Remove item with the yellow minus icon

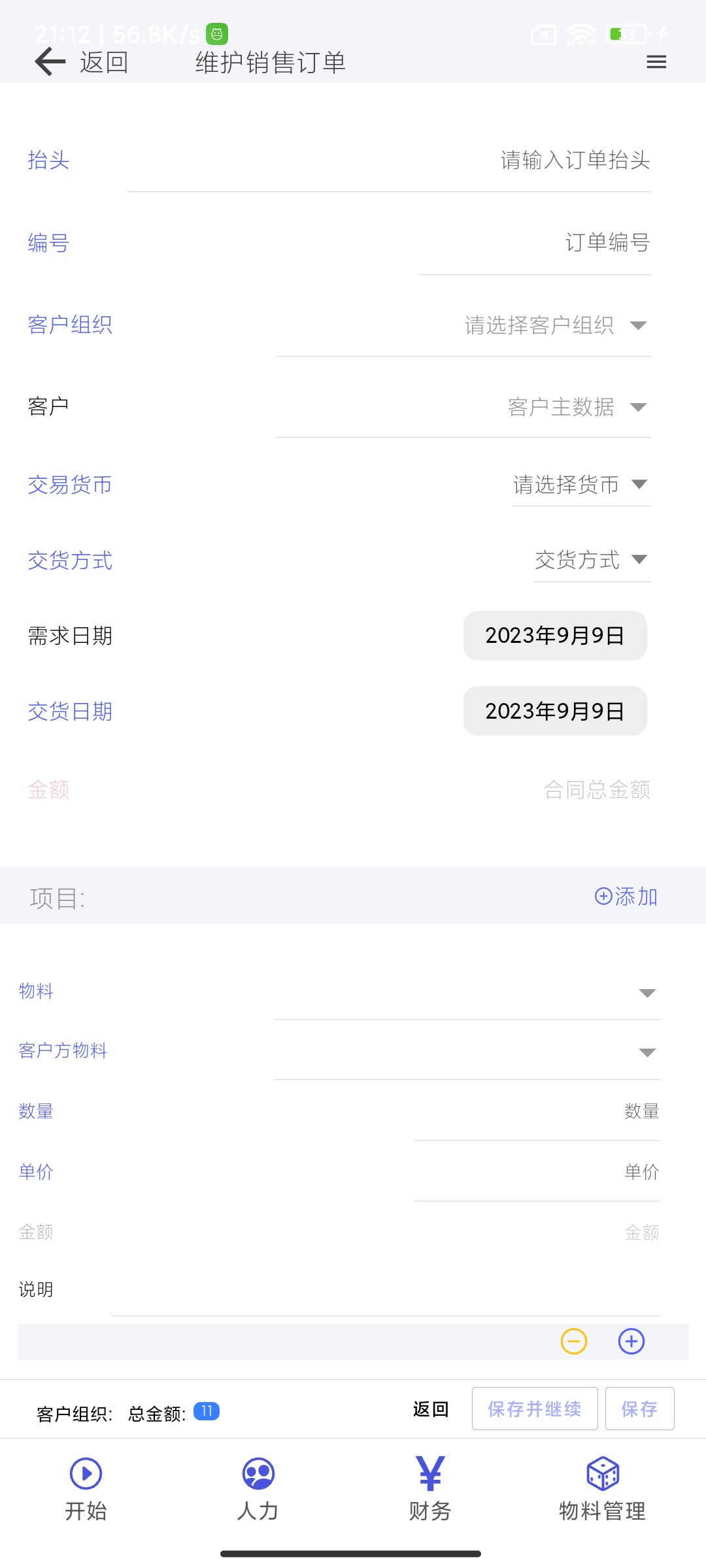[574, 1342]
